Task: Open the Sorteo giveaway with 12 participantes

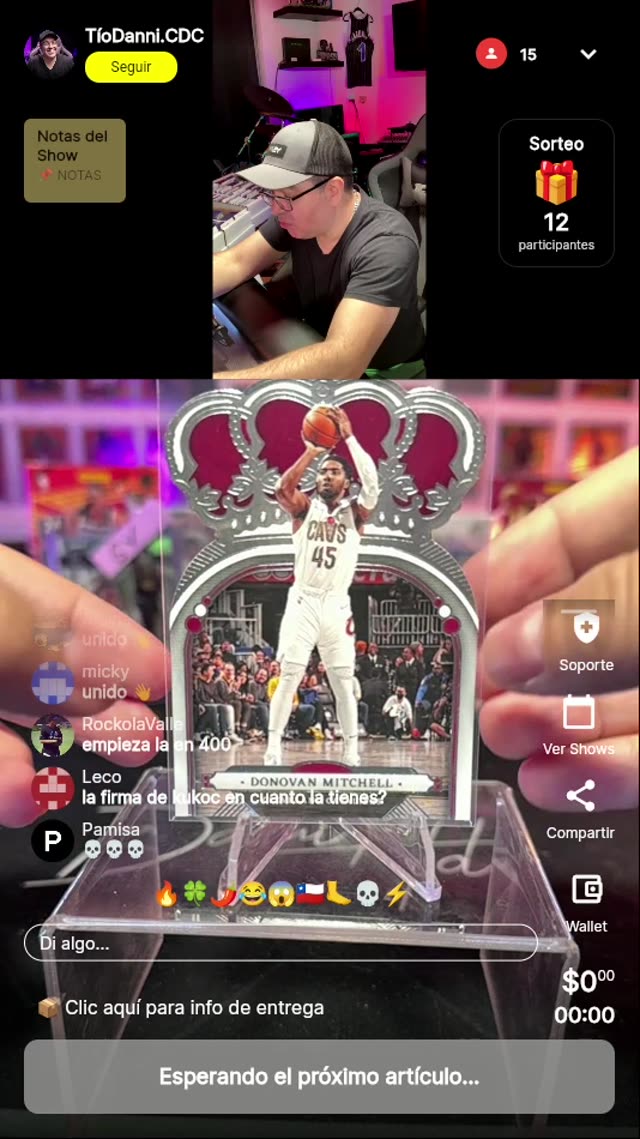Action: pyautogui.click(x=556, y=193)
